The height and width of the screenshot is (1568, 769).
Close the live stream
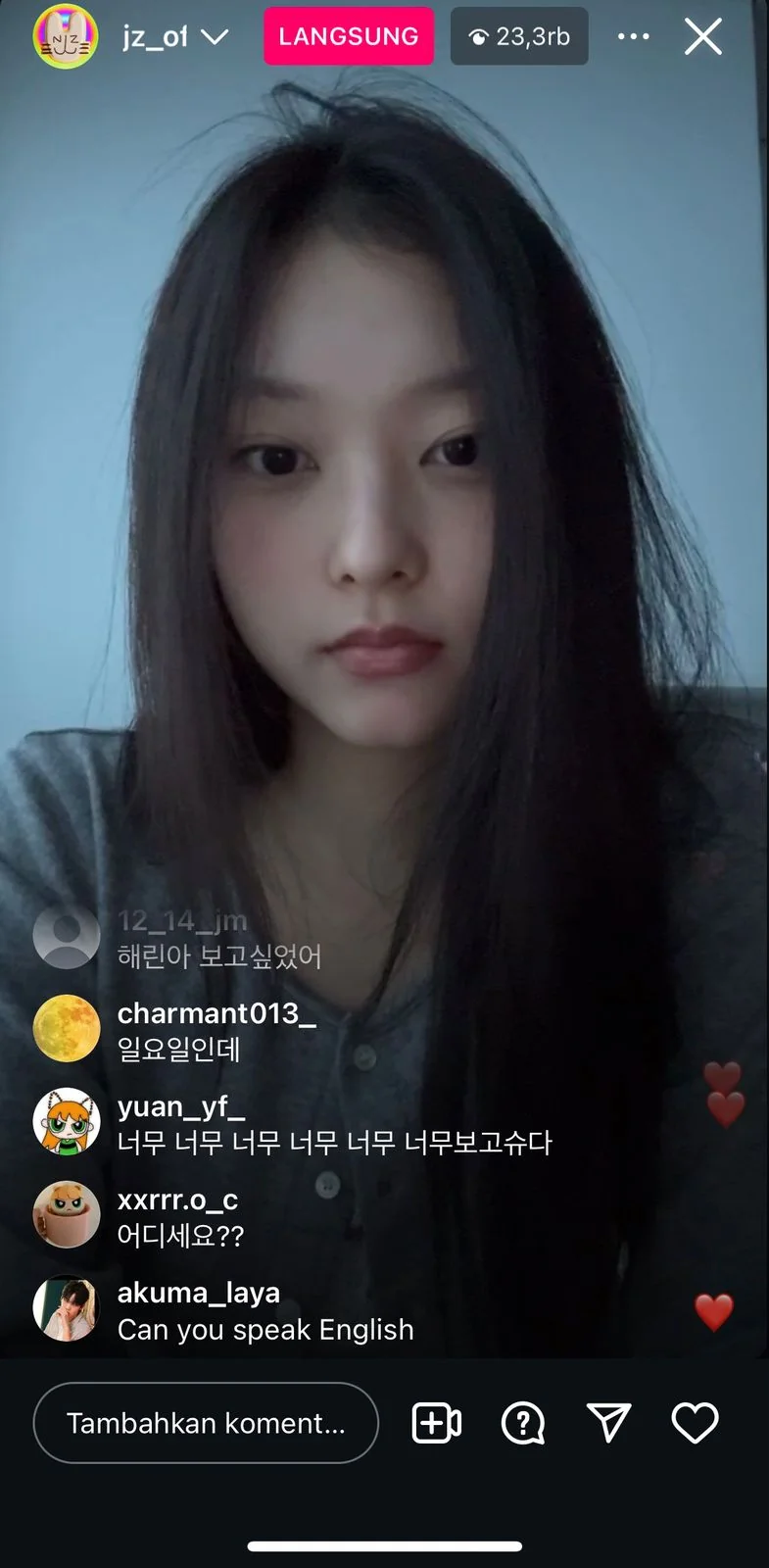pos(702,37)
